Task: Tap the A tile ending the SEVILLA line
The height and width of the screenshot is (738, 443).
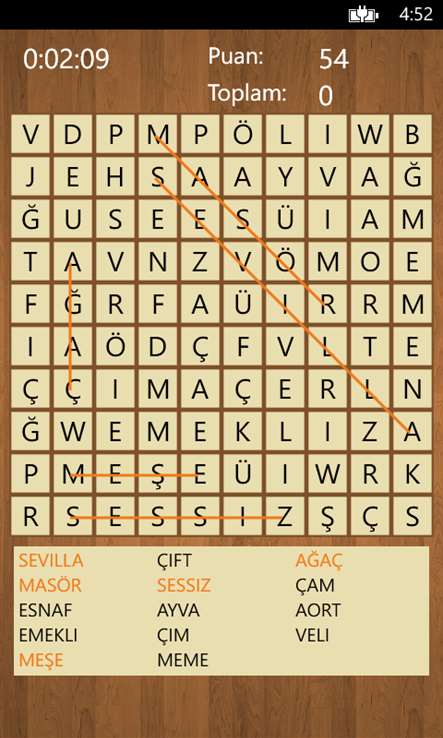Action: point(412,432)
